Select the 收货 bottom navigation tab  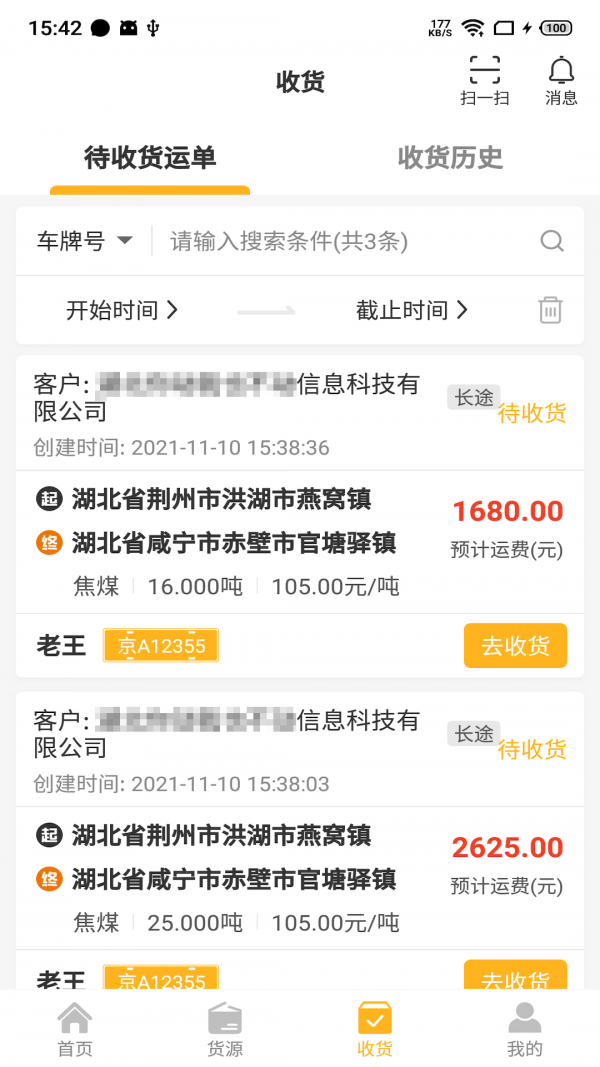375,1029
